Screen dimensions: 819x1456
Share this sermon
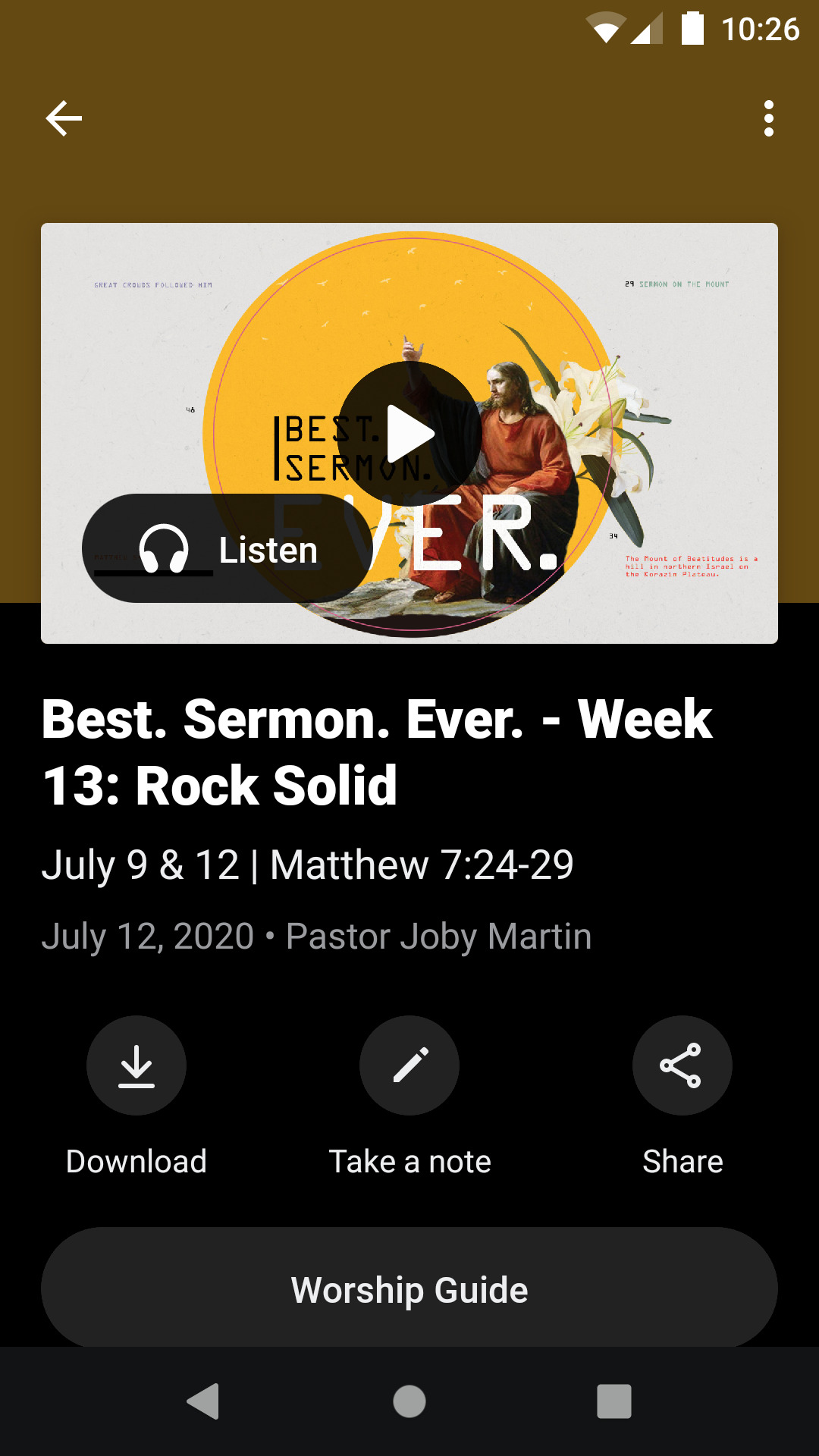682,1065
